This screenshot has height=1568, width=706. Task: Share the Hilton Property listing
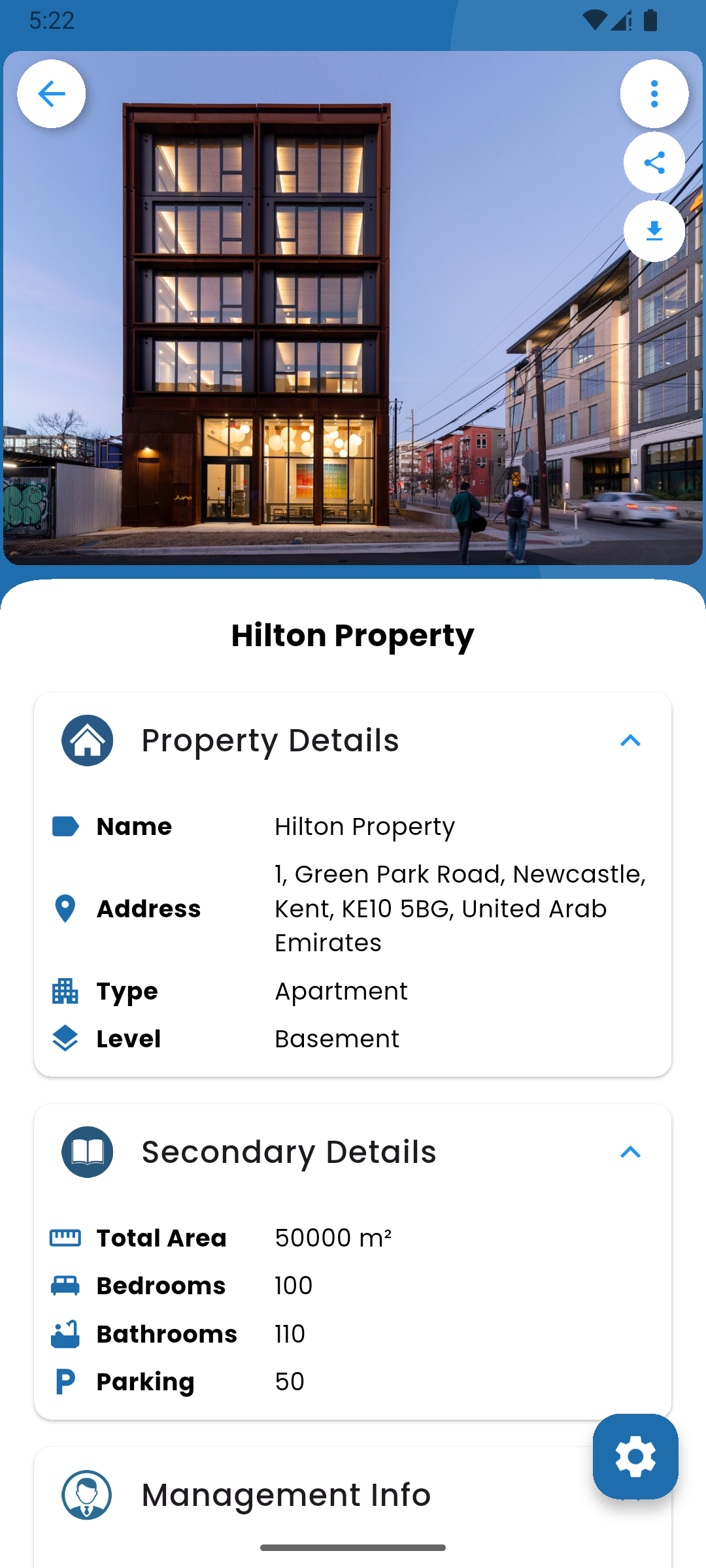pos(654,163)
